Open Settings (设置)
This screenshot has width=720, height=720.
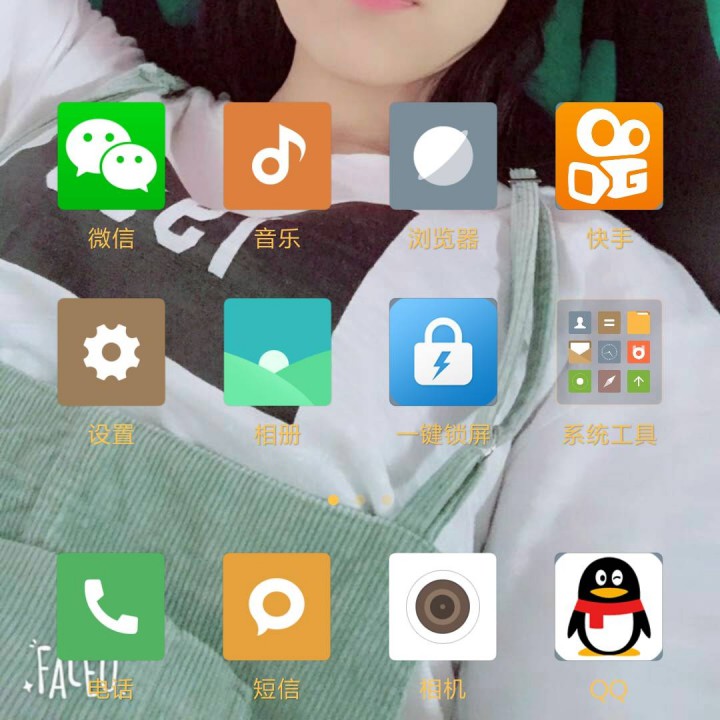111,352
